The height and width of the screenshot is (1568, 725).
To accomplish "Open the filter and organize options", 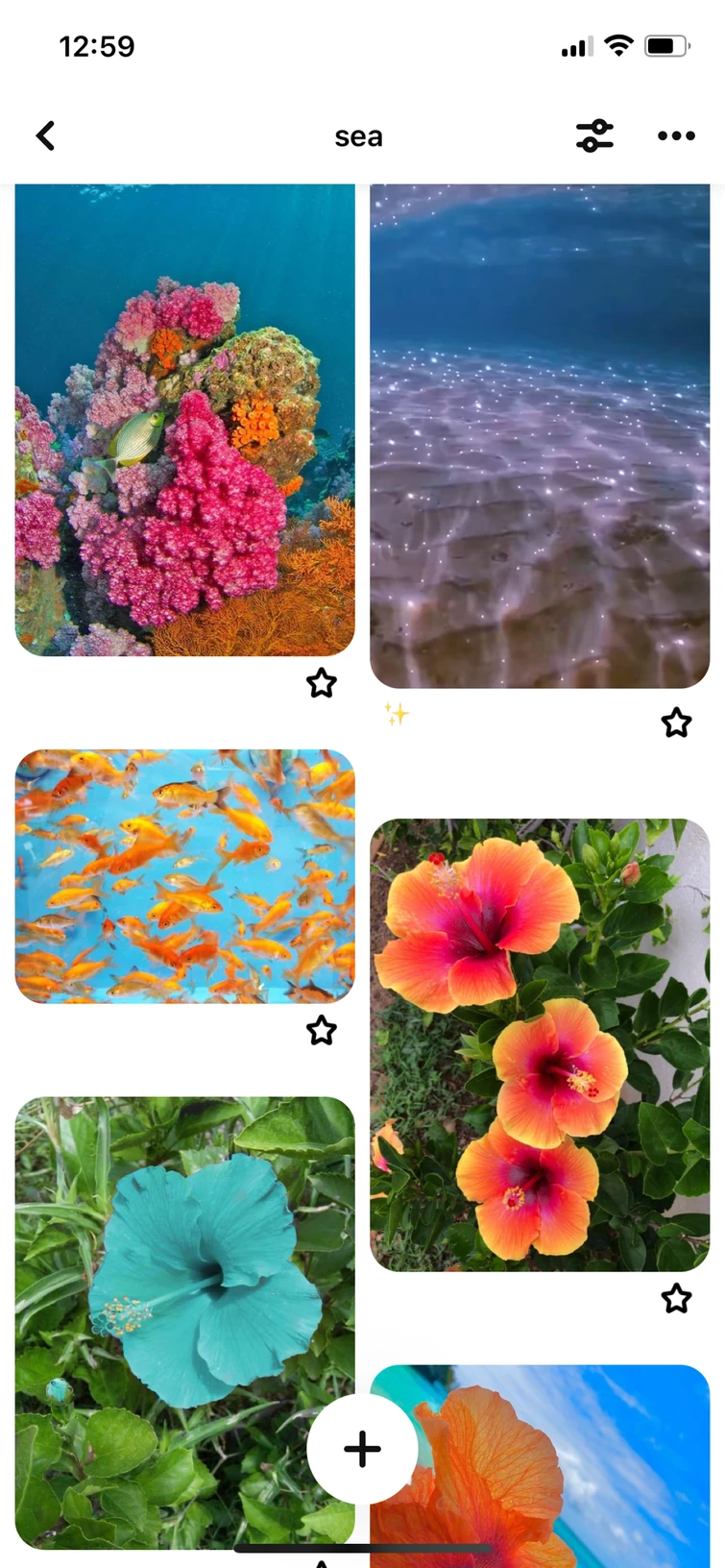I will [594, 136].
